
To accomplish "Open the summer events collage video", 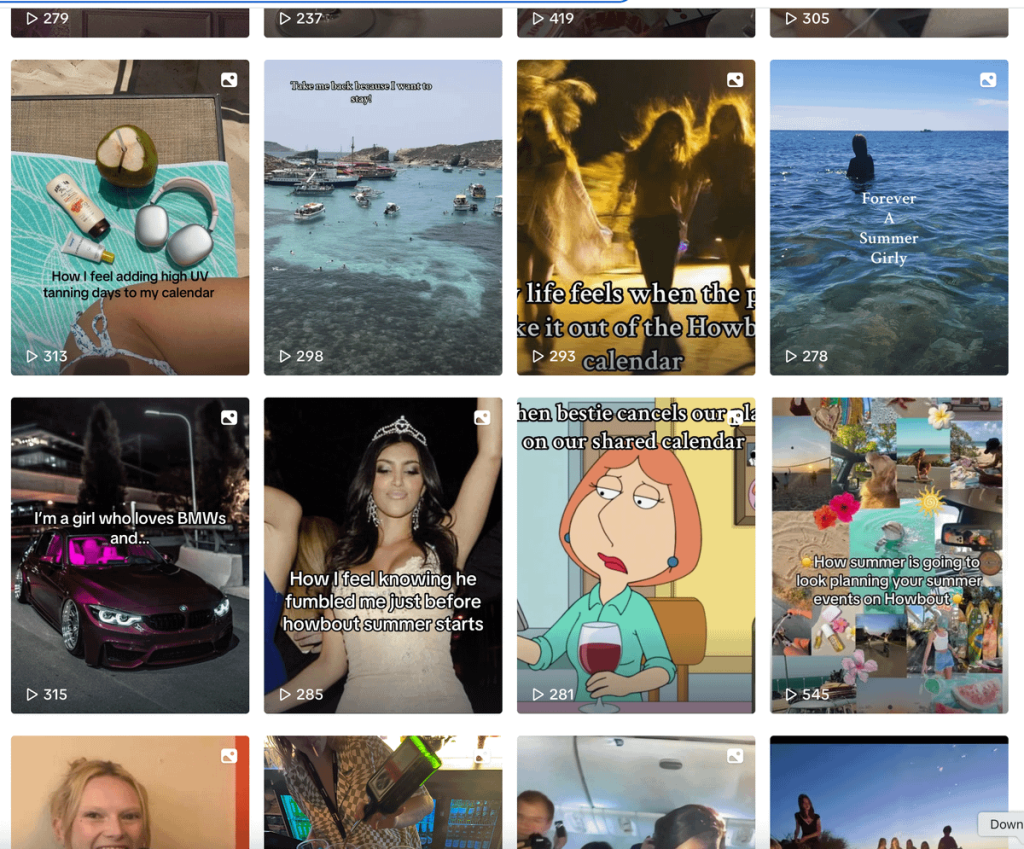I will (889, 555).
